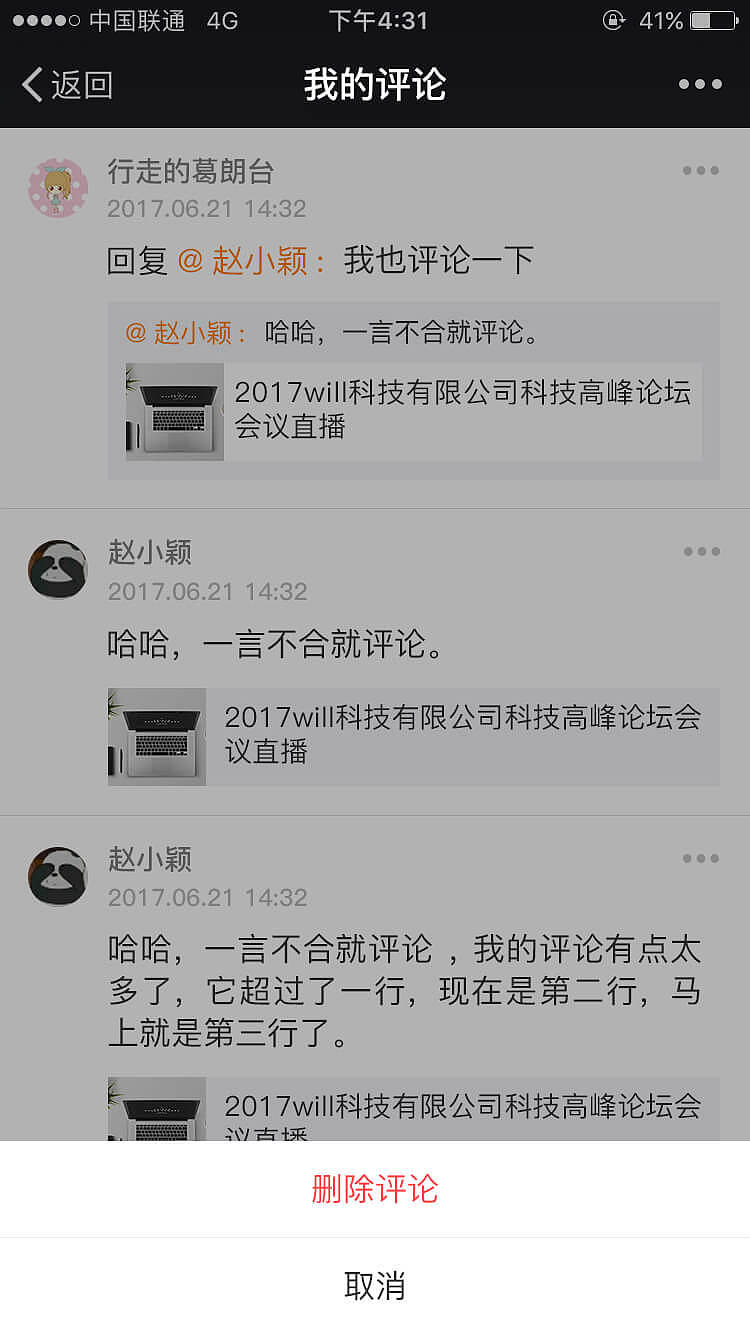
Task: Tap 取消 to cancel the action sheet
Action: tap(375, 1285)
